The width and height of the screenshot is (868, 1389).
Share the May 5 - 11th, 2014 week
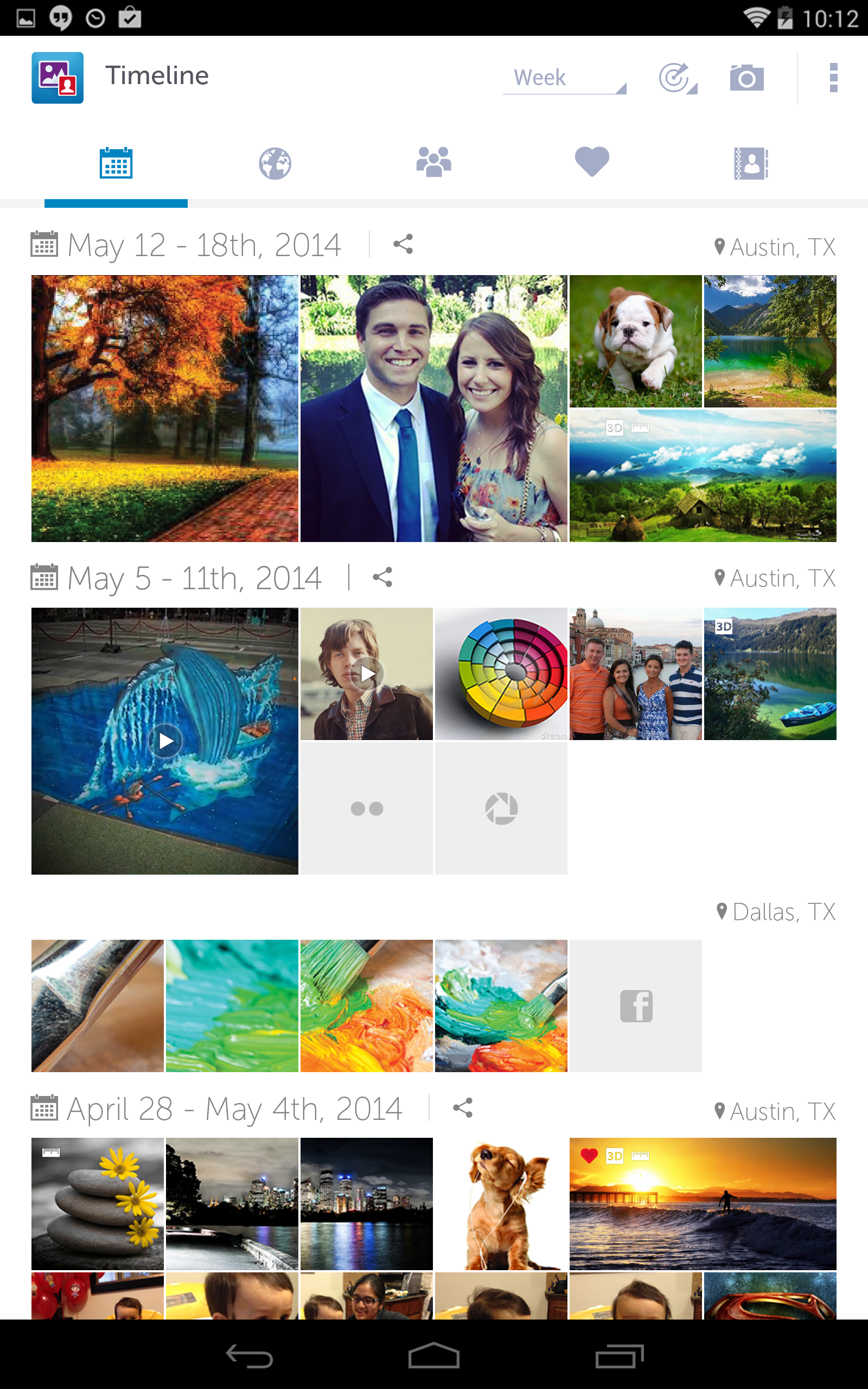click(x=382, y=577)
